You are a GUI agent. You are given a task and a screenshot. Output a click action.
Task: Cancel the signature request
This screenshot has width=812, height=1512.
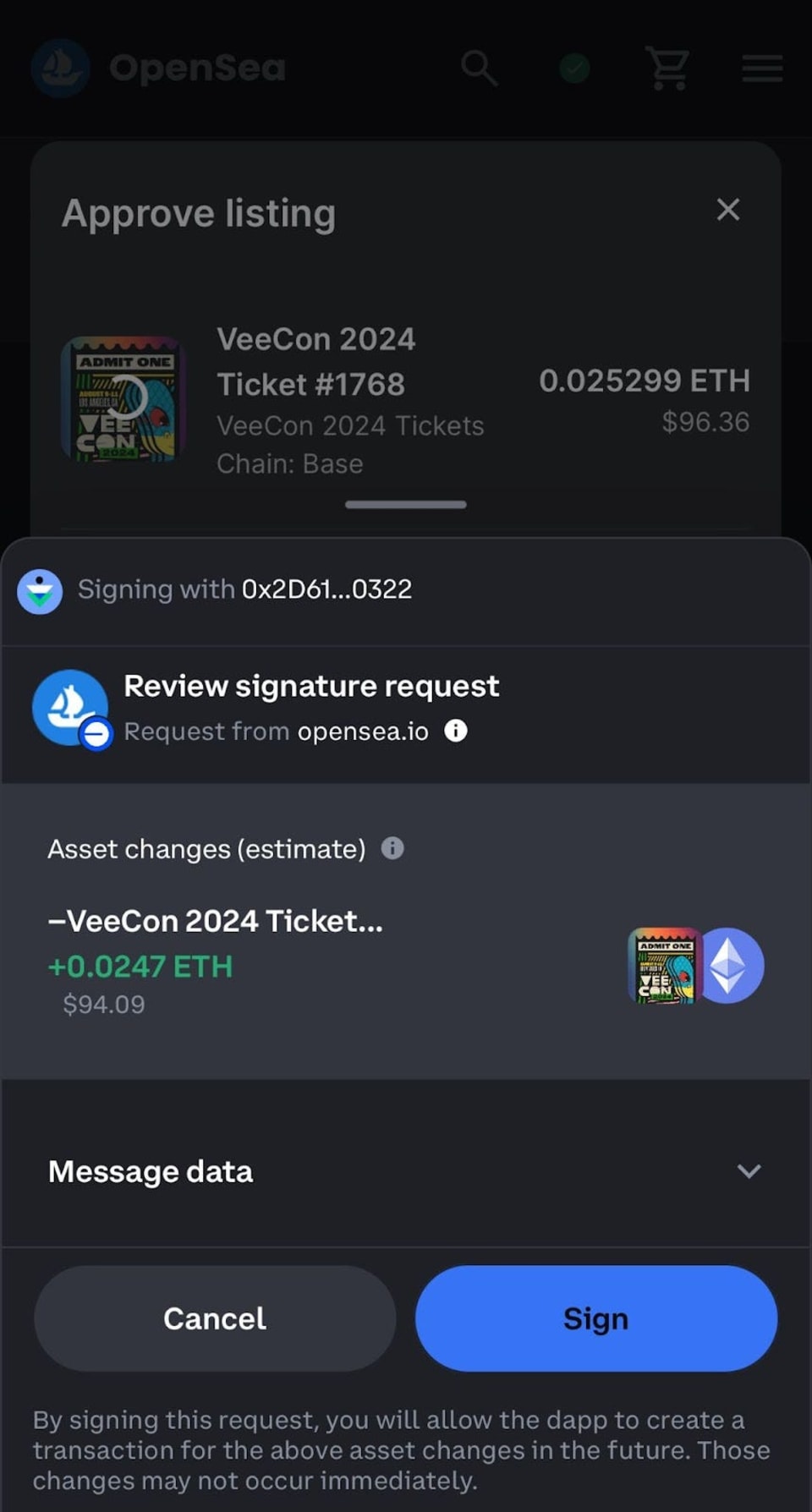(215, 1318)
